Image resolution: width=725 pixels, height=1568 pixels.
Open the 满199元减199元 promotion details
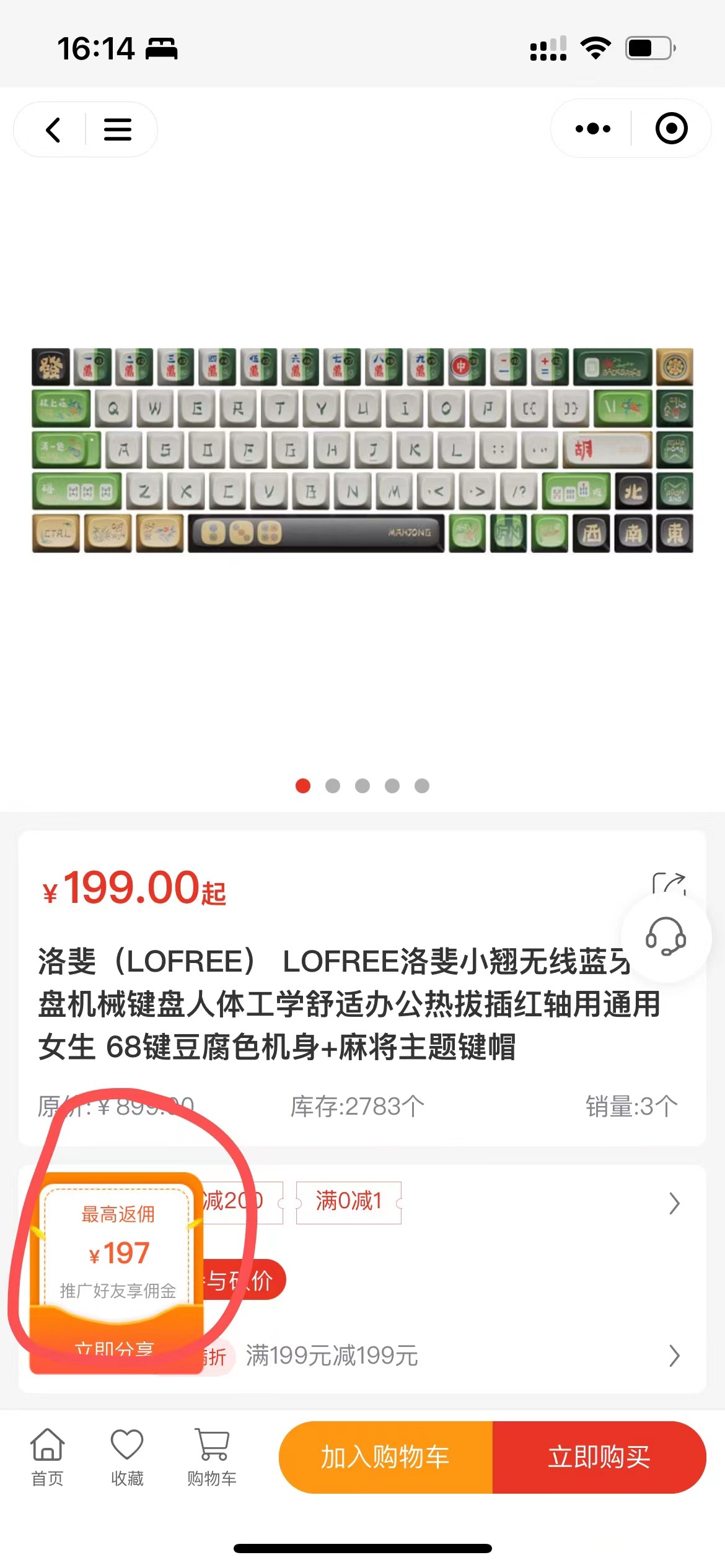[674, 1356]
